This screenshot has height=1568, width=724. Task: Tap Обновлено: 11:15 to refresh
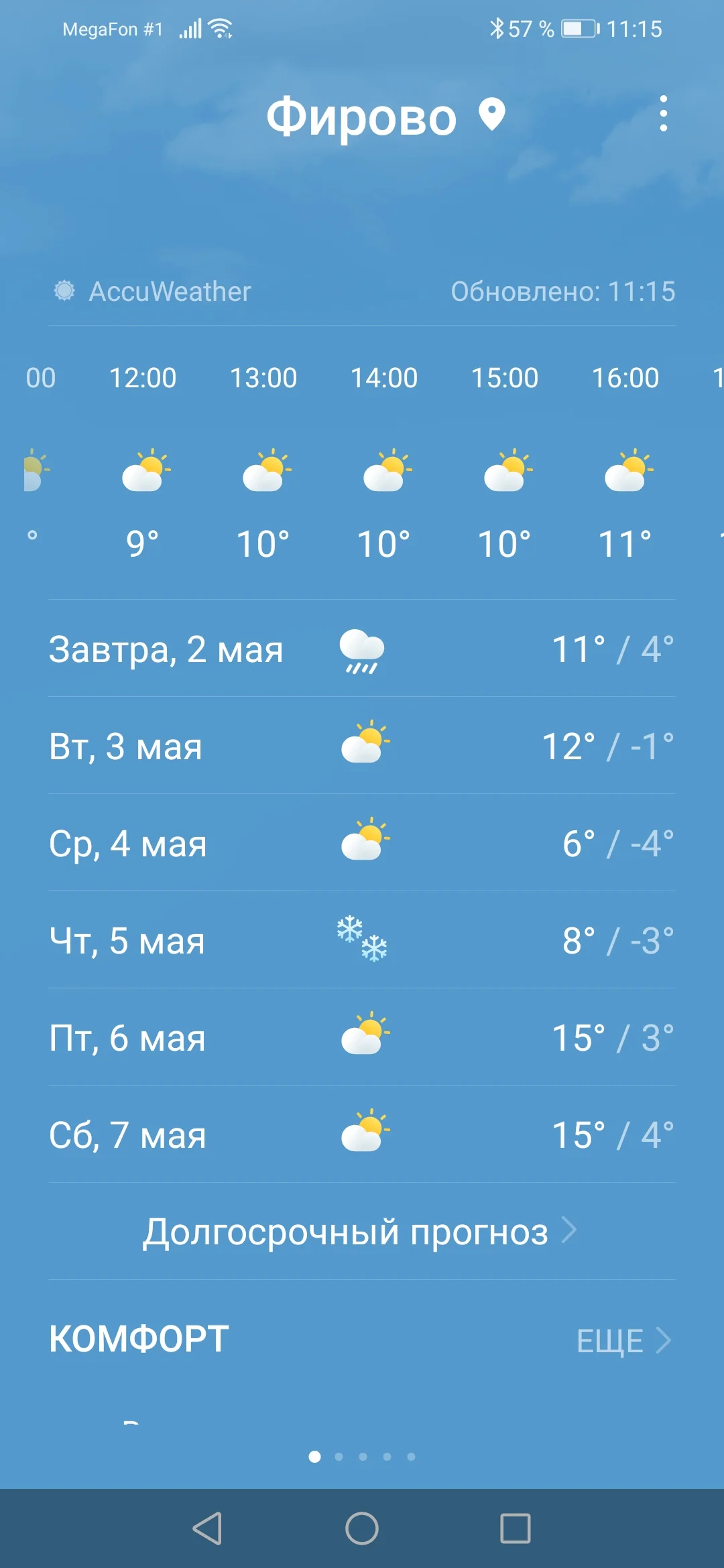564,291
